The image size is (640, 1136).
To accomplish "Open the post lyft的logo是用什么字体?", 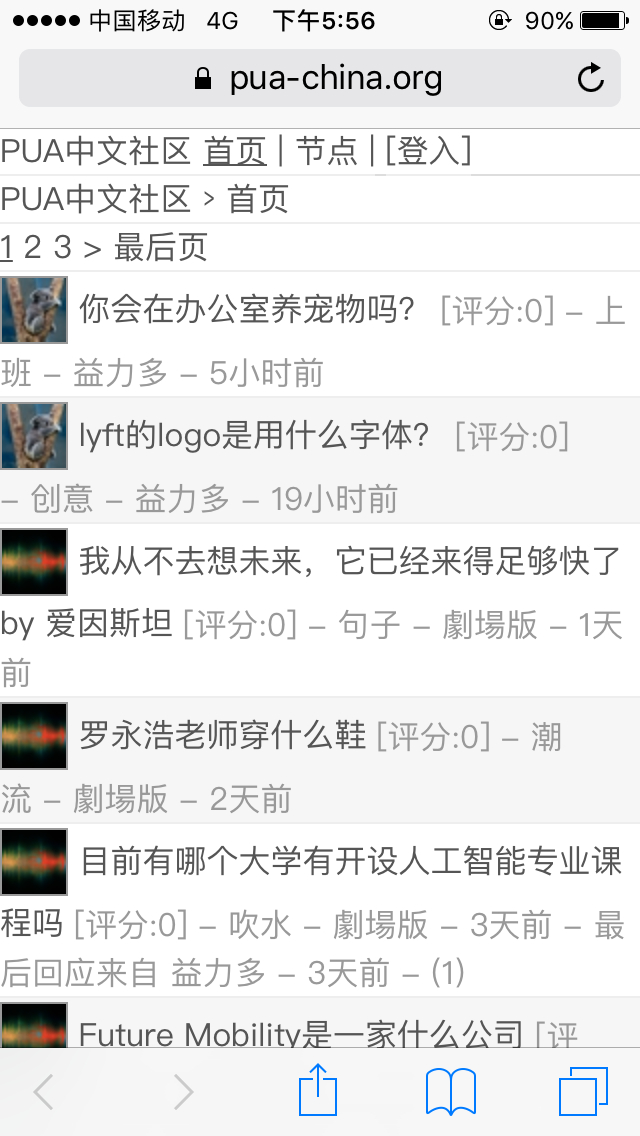I will (255, 436).
